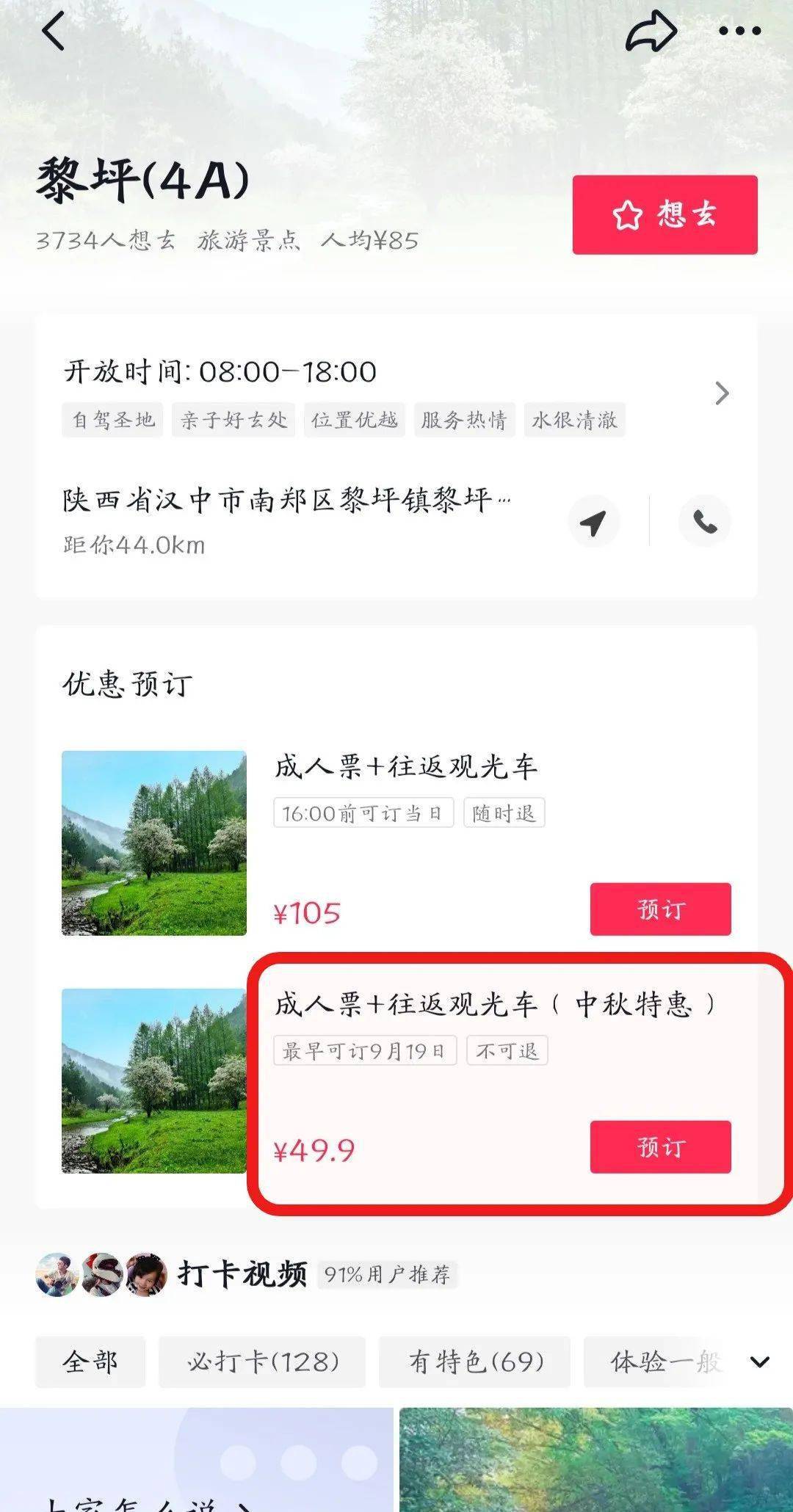This screenshot has height=1512, width=793.
Task: Expand the opening hours details chevron
Action: 722,393
